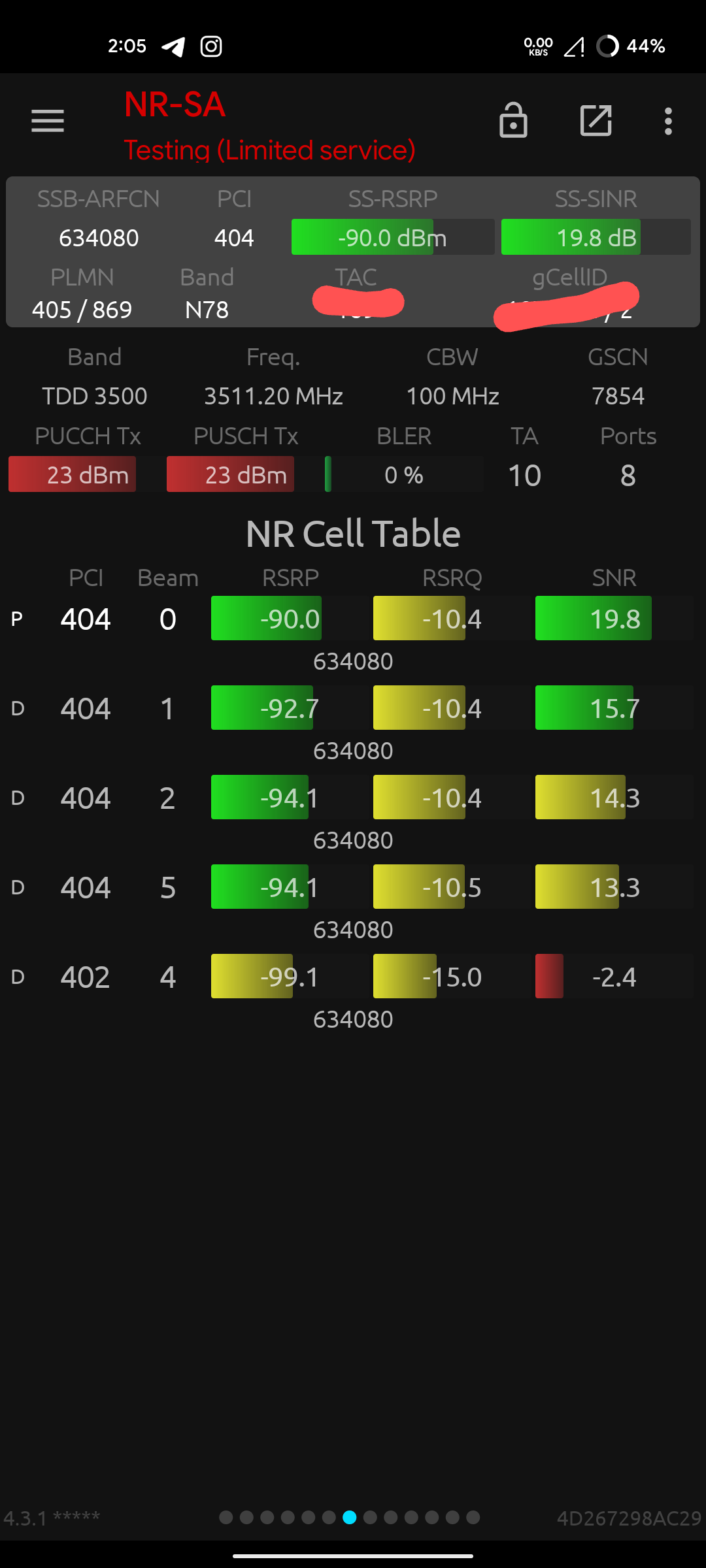The height and width of the screenshot is (1568, 706).
Task: Open the hamburger drawer menu
Action: point(48,121)
